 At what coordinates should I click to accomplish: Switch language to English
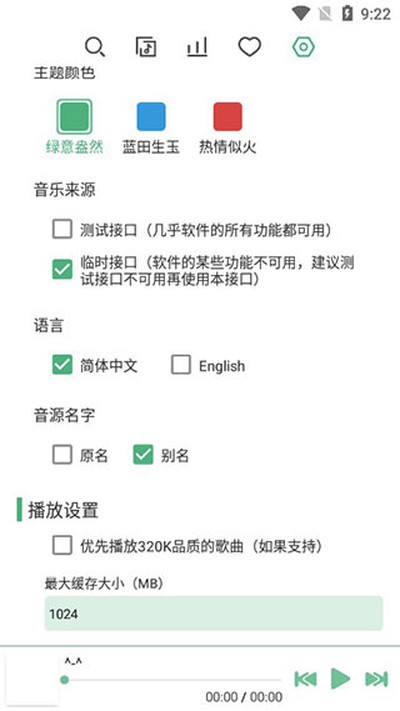coord(181,365)
